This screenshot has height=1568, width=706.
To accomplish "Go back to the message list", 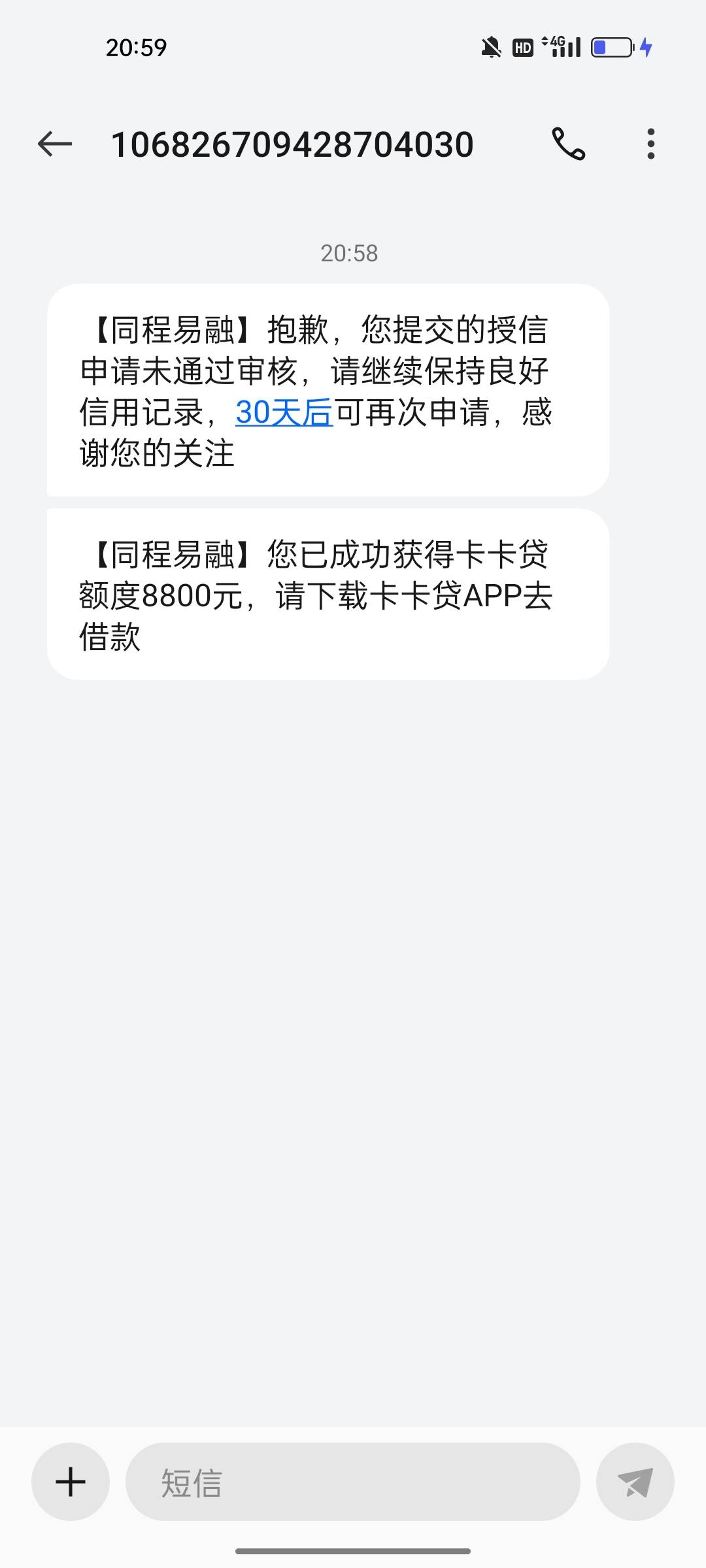I will pyautogui.click(x=55, y=144).
